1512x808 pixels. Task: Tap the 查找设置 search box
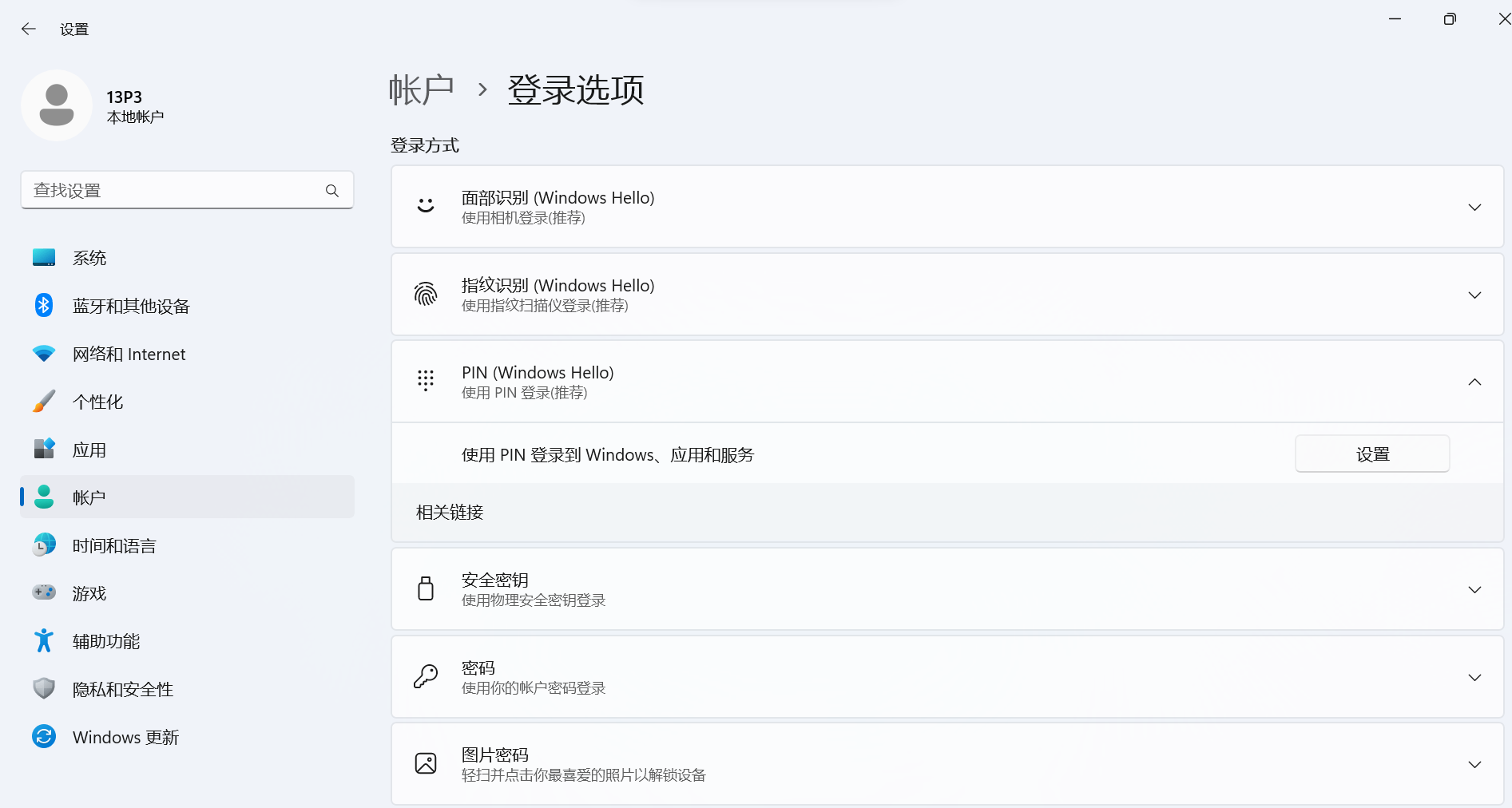point(176,191)
